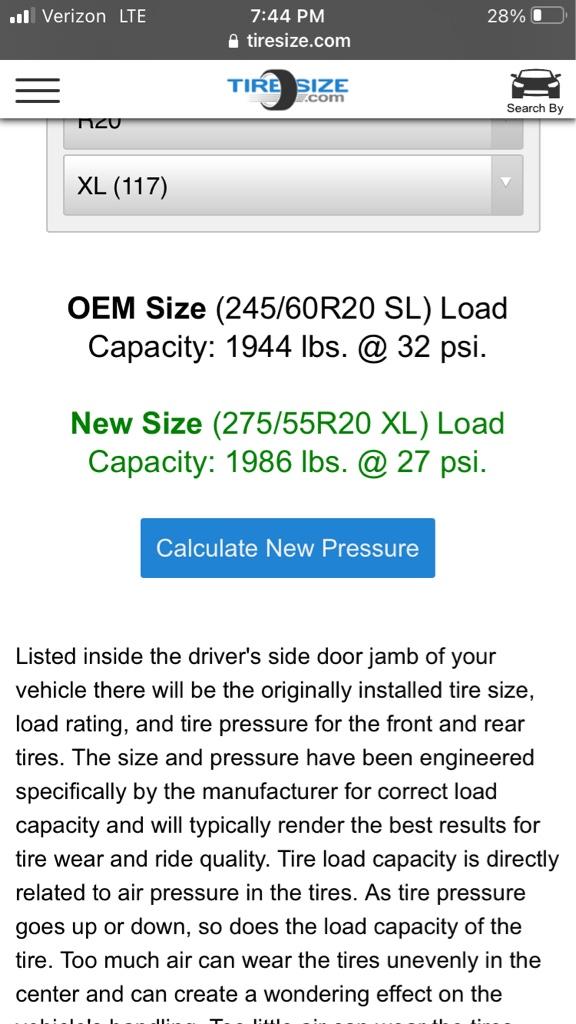This screenshot has height=1024, width=576.
Task: Go to TireSize.com logo home
Action: [x=287, y=90]
